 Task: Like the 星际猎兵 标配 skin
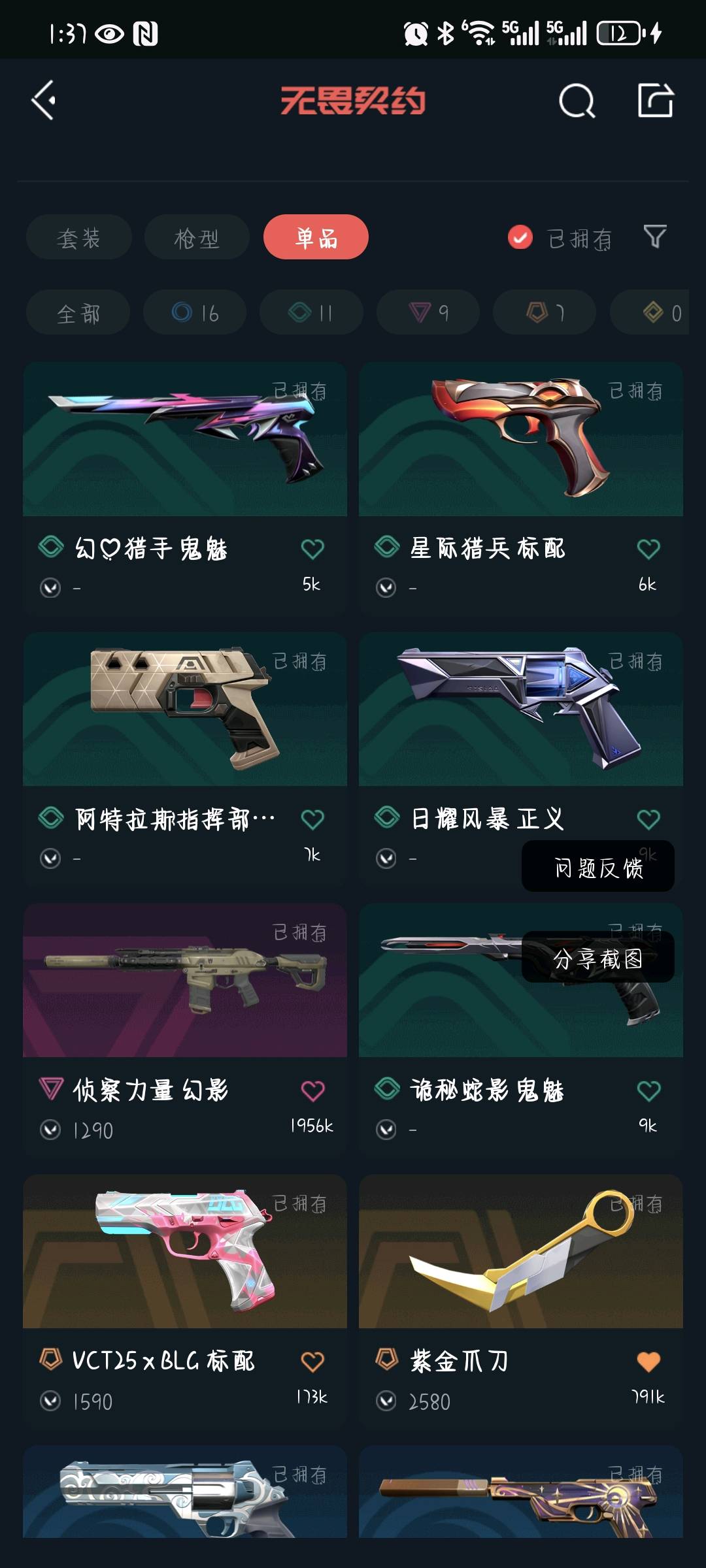pos(648,549)
